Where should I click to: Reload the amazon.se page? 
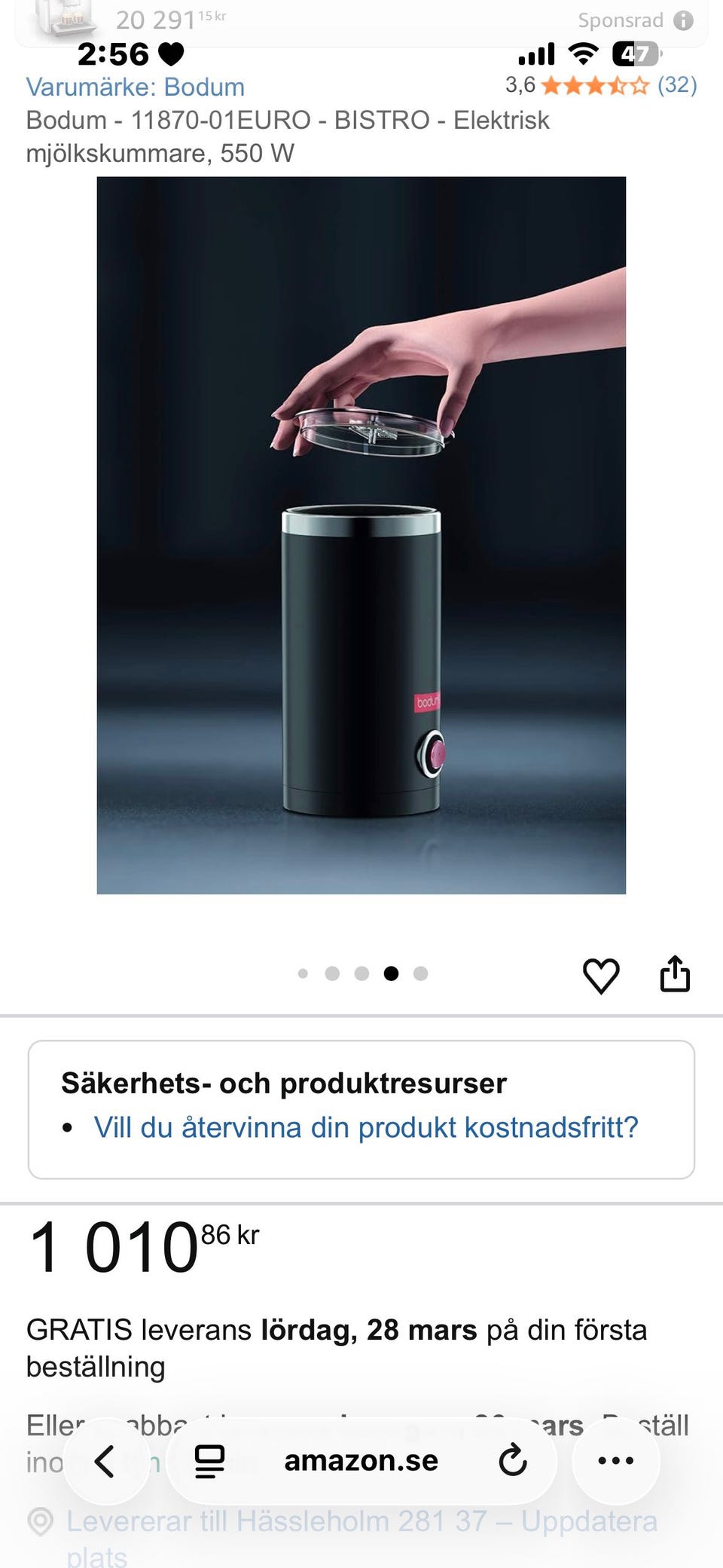point(513,1459)
